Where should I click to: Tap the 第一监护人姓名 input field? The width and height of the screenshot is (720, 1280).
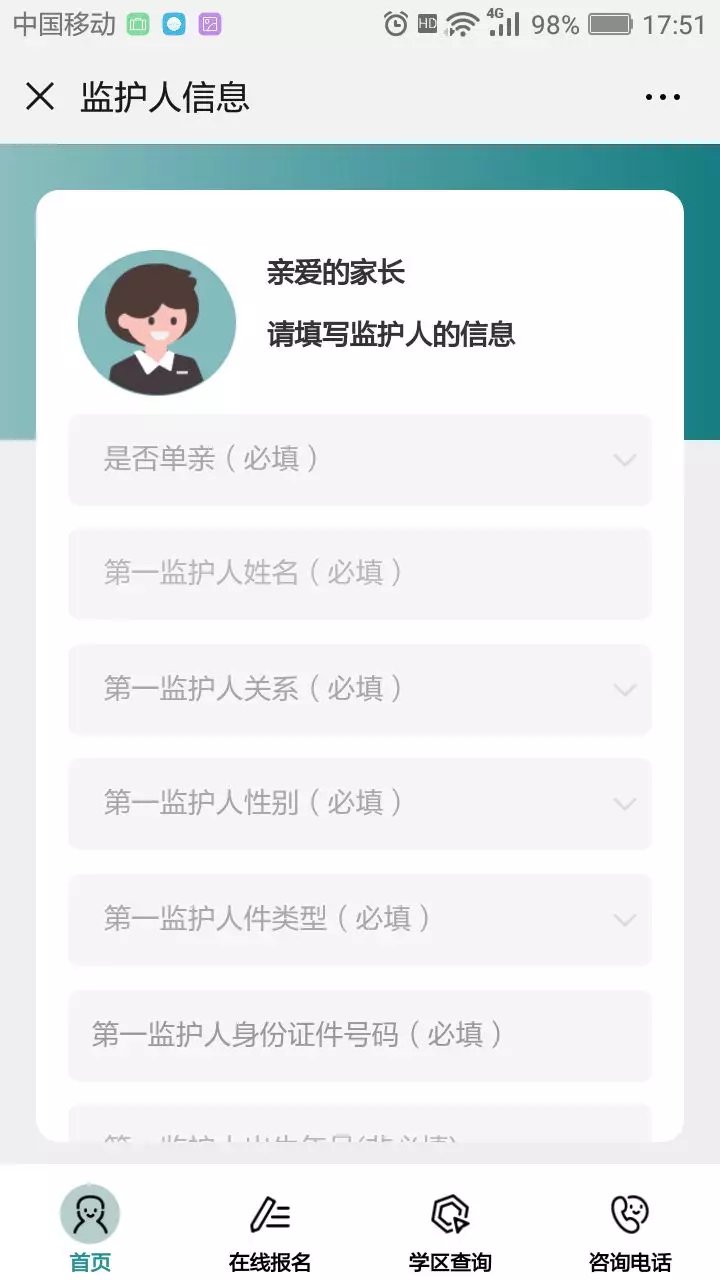[x=360, y=573]
